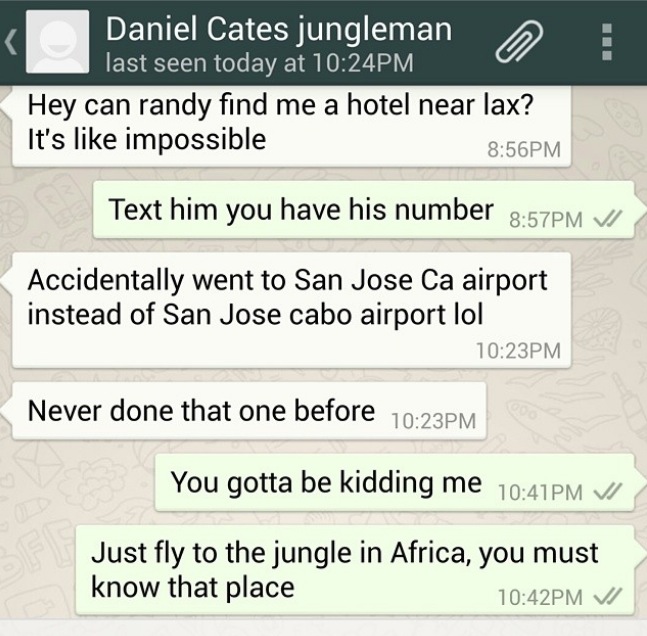Image resolution: width=647 pixels, height=636 pixels.
Task: Attach a file with the paperclip icon
Action: [x=519, y=43]
